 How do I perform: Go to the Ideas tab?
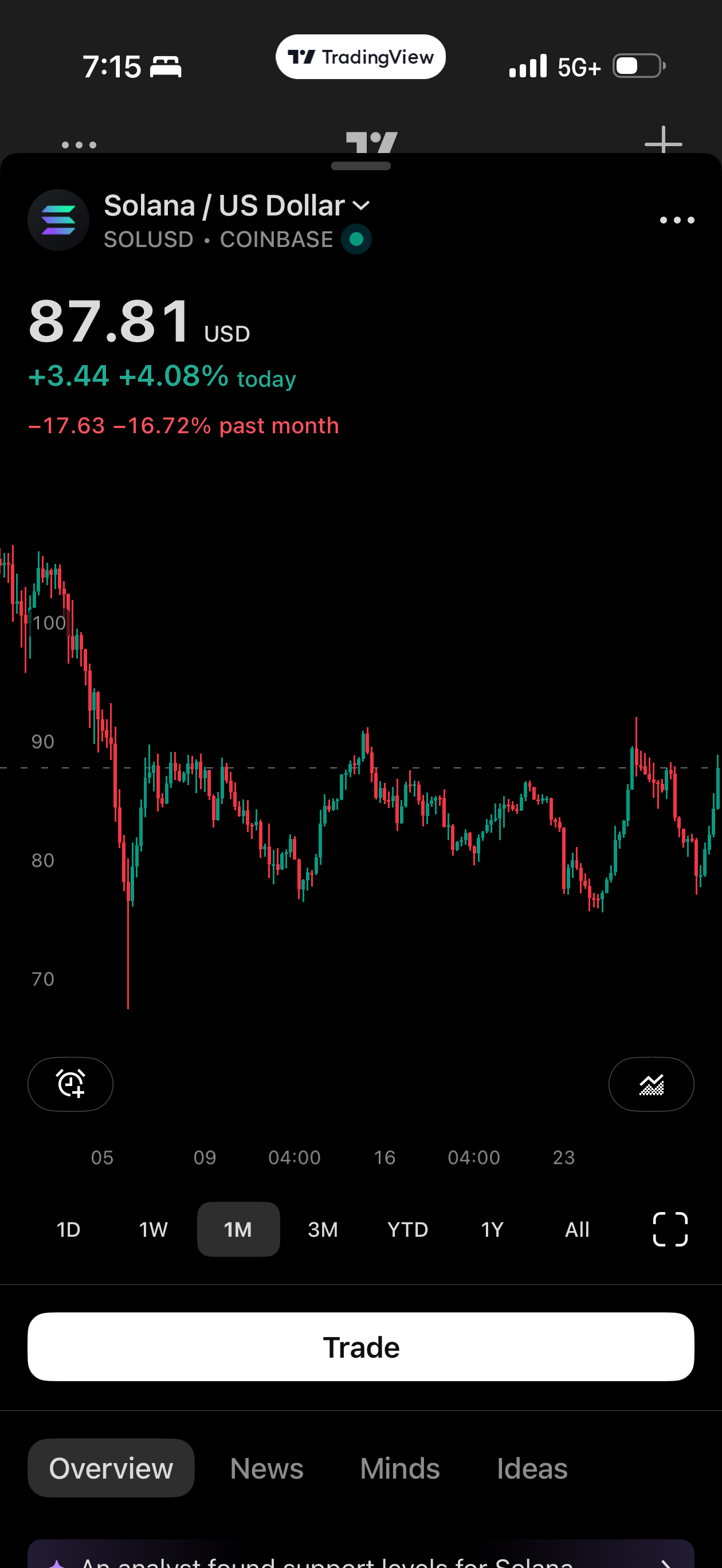point(531,1468)
